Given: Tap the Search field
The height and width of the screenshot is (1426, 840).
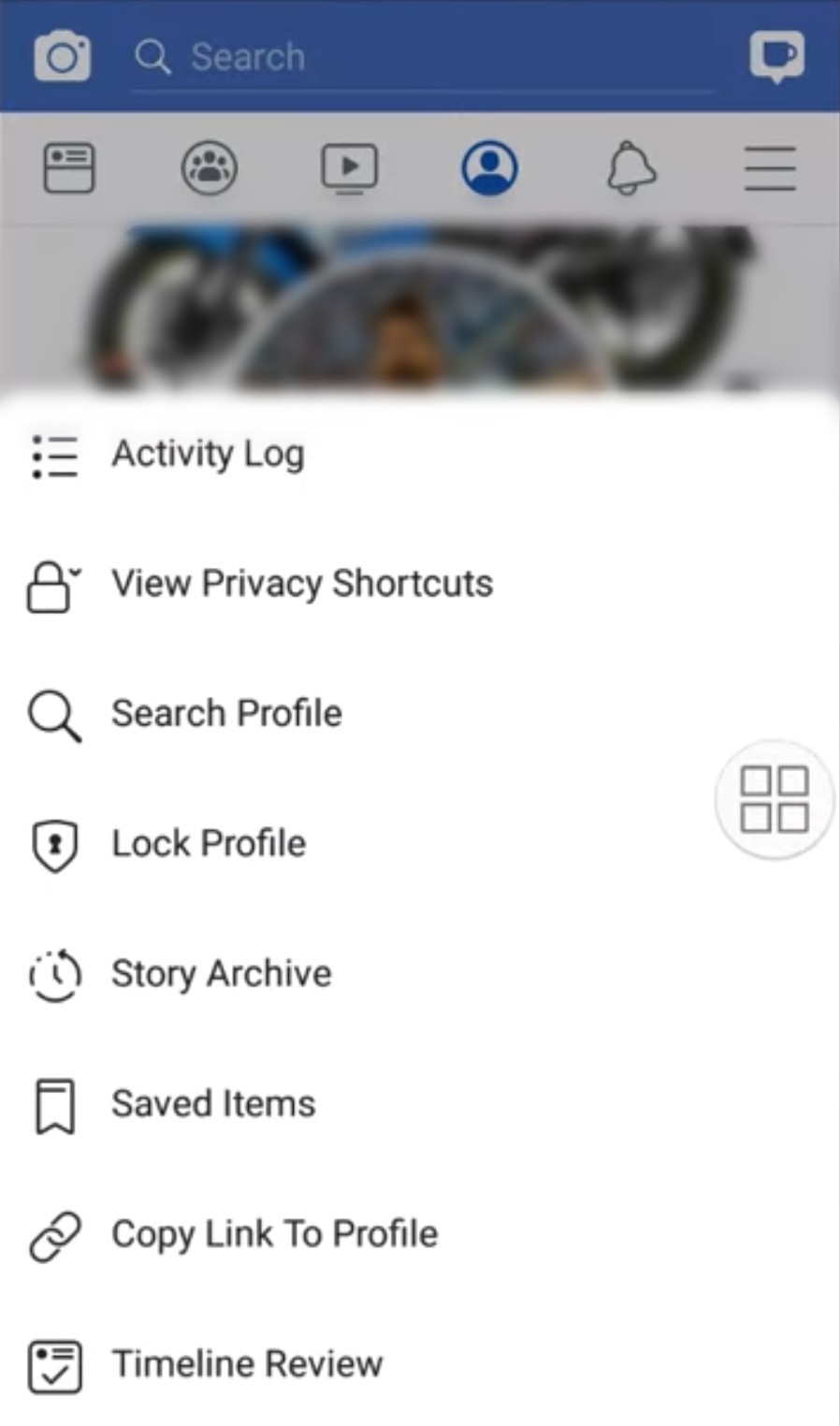Looking at the screenshot, I should (x=421, y=57).
